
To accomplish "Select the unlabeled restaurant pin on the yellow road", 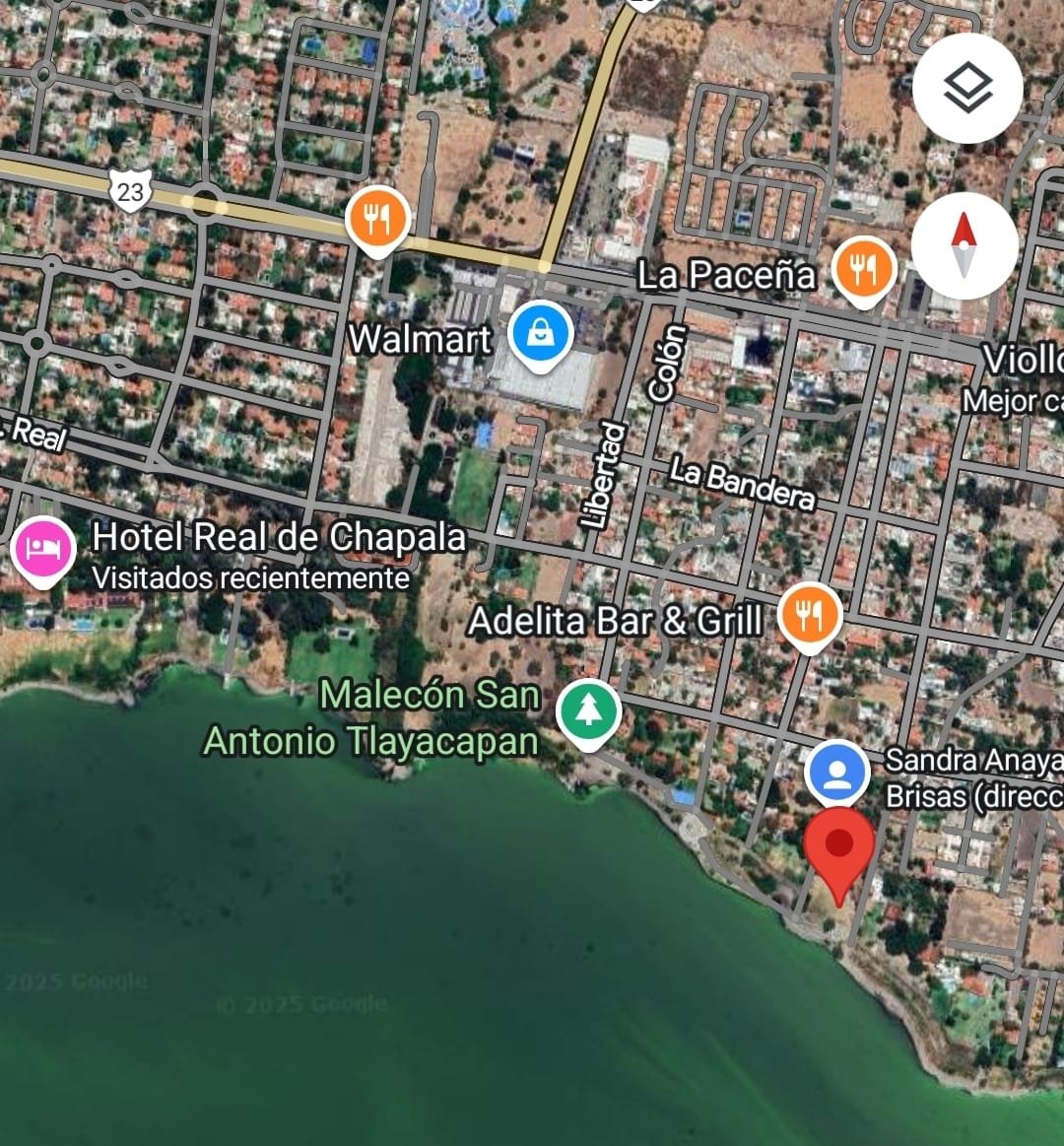I will (377, 219).
